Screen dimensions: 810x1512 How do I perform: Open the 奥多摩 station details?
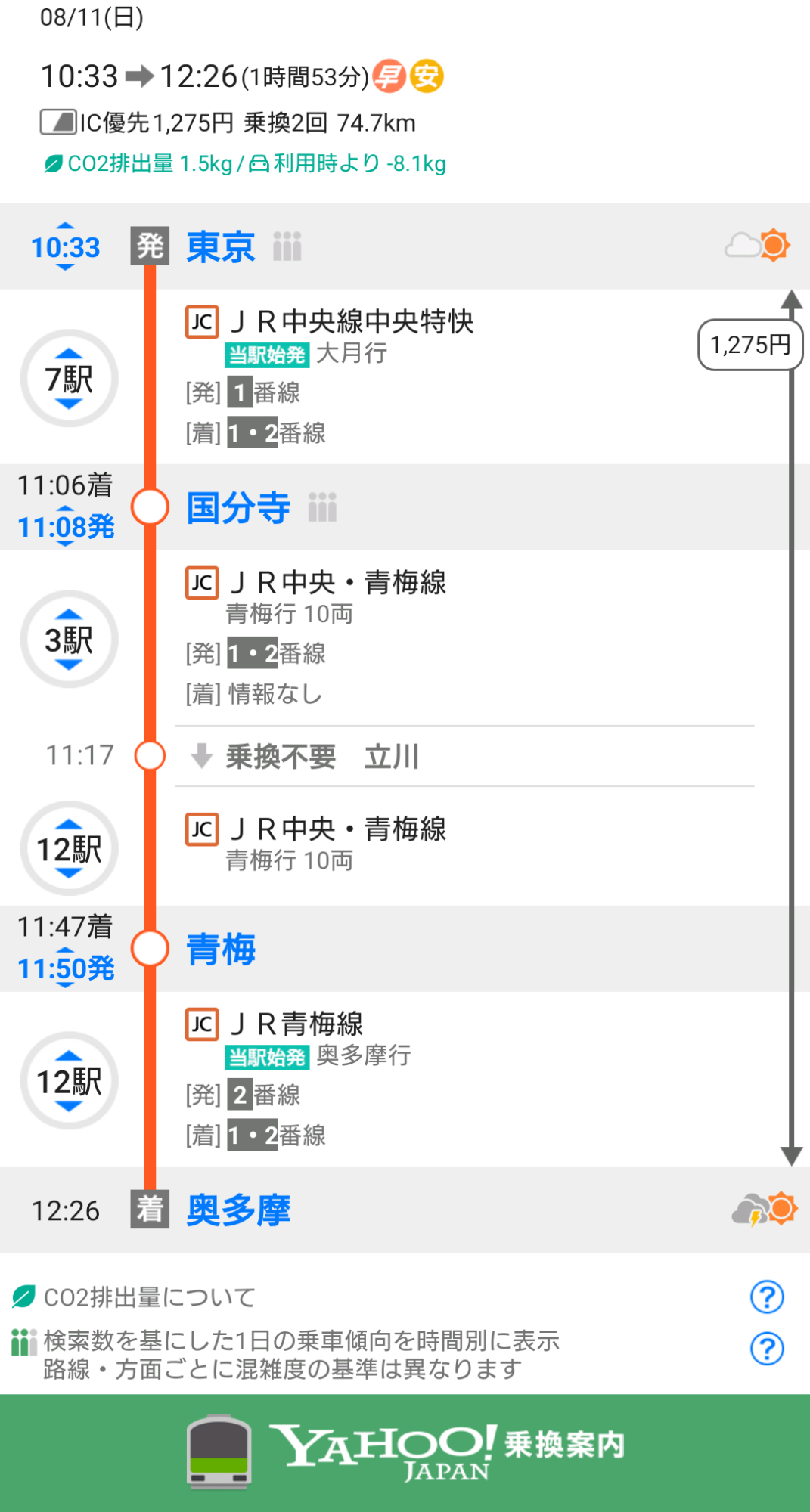tap(238, 1210)
